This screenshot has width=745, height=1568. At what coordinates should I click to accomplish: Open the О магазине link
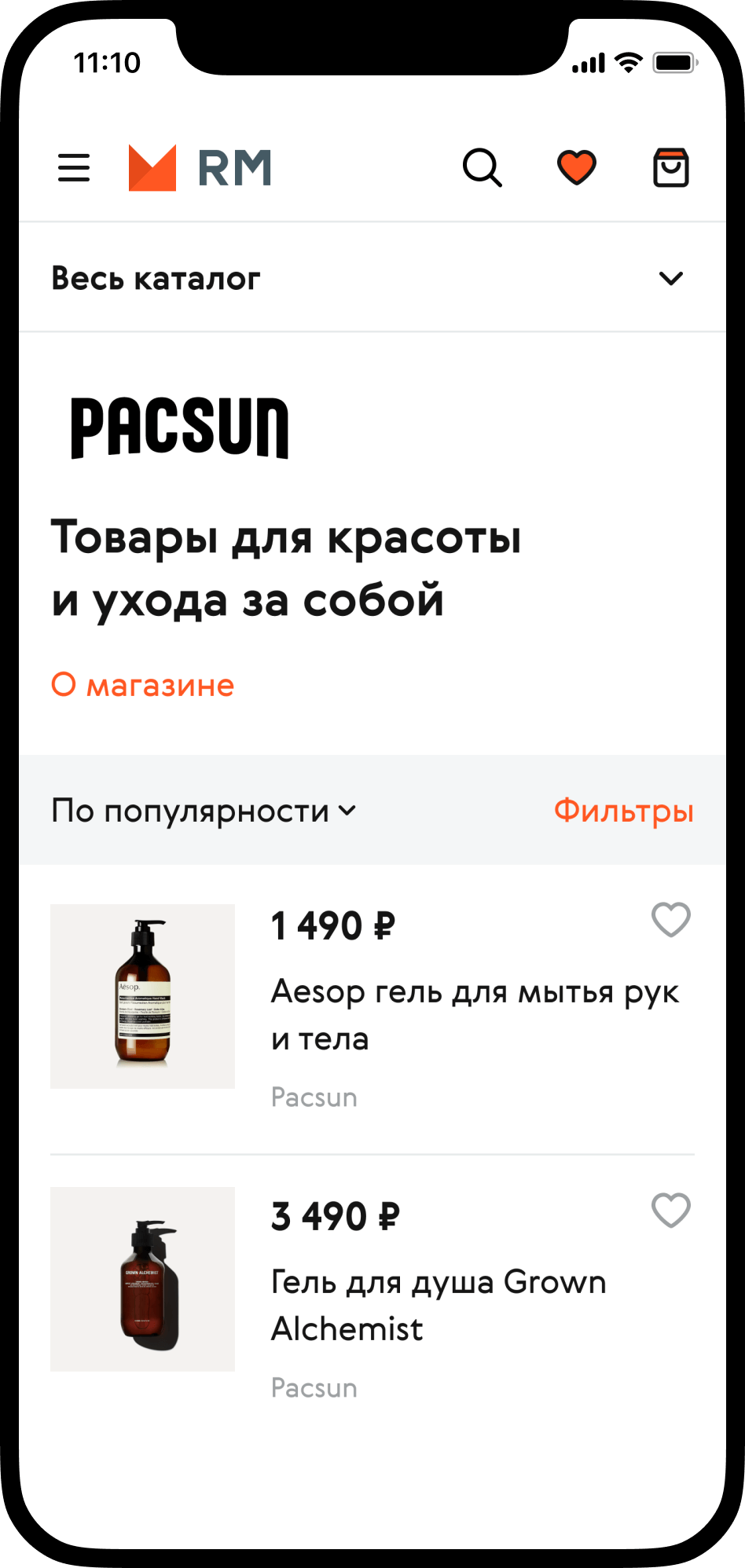[143, 685]
